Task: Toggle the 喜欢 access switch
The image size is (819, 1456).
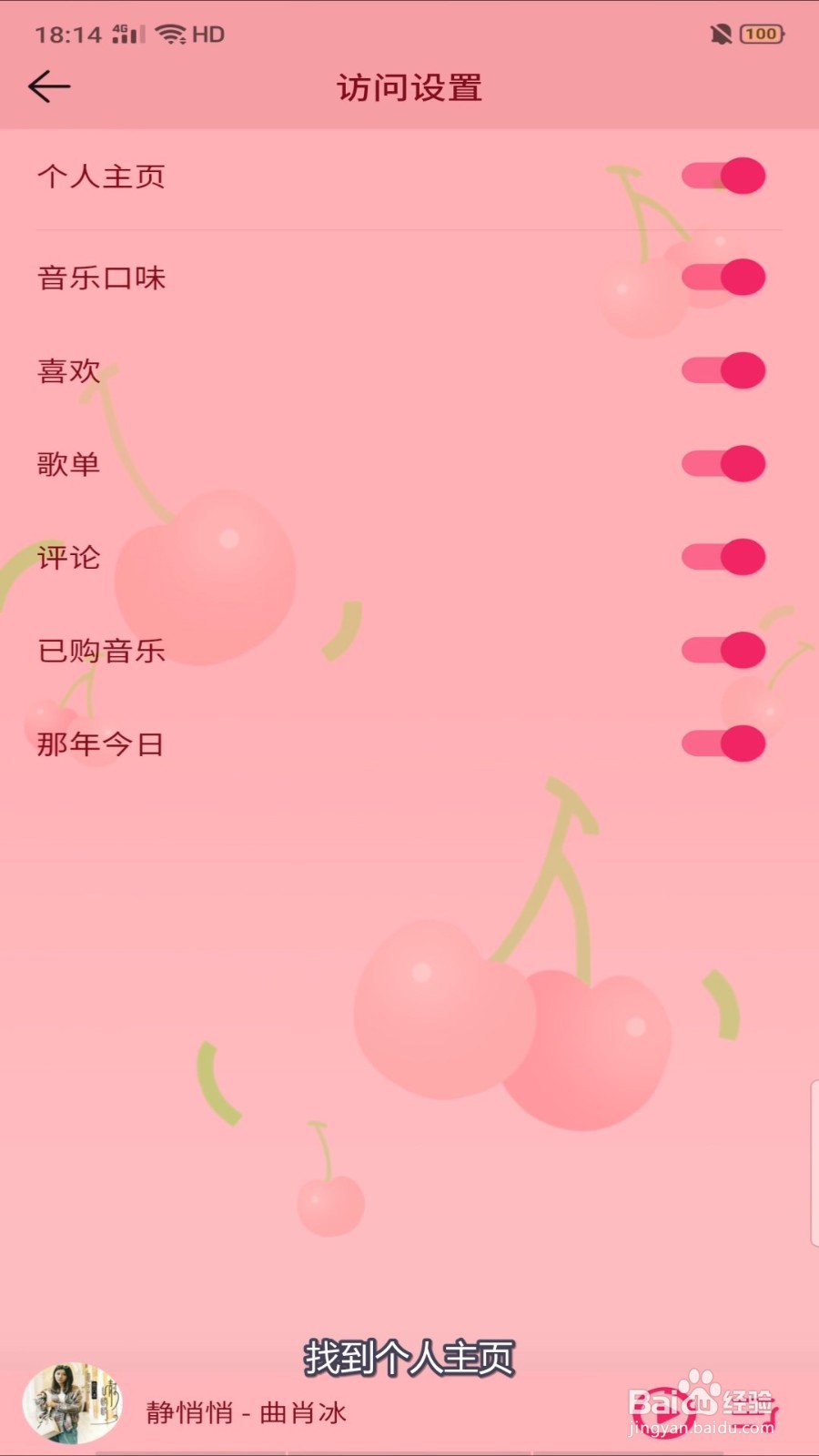Action: tap(723, 370)
